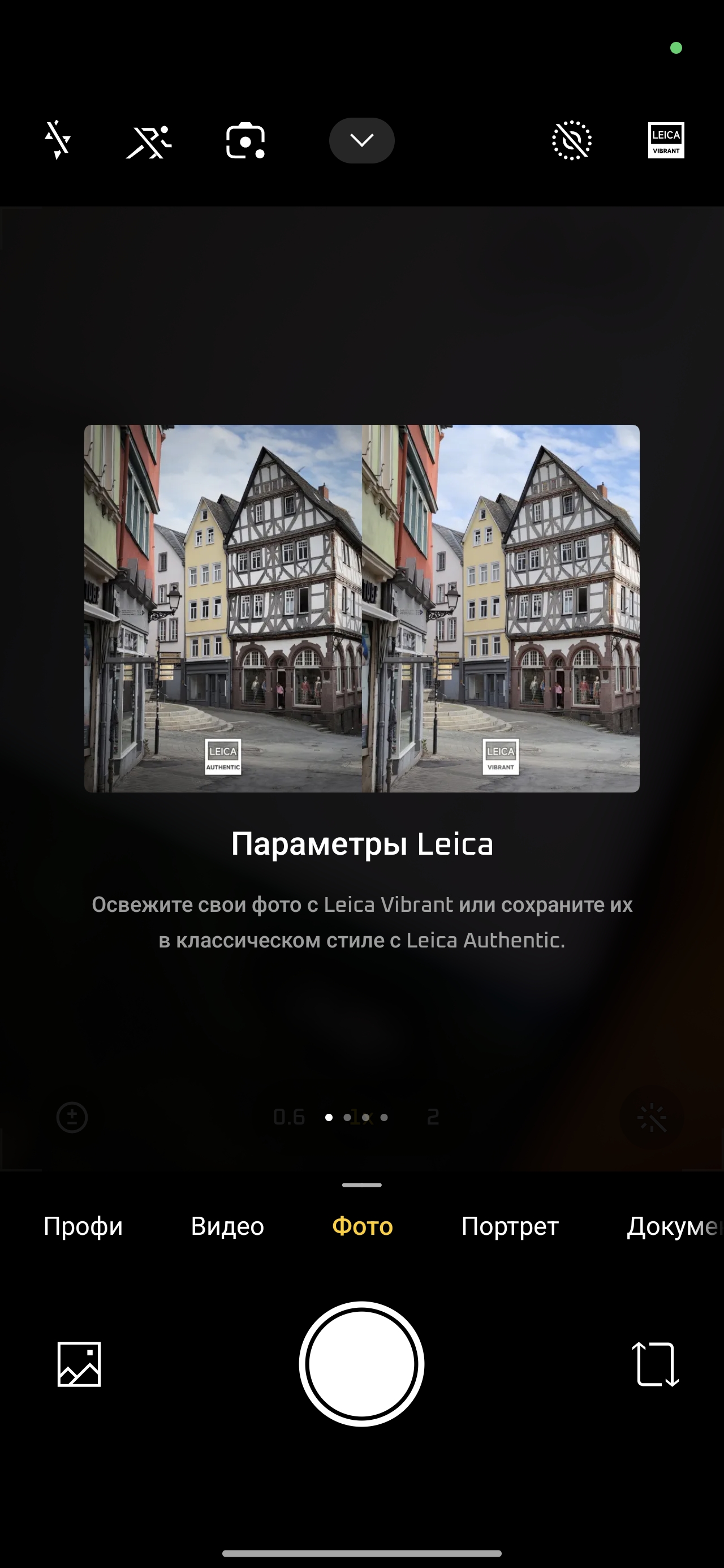Switch to Портрет mode
This screenshot has height=1568, width=724.
pos(510,1226)
